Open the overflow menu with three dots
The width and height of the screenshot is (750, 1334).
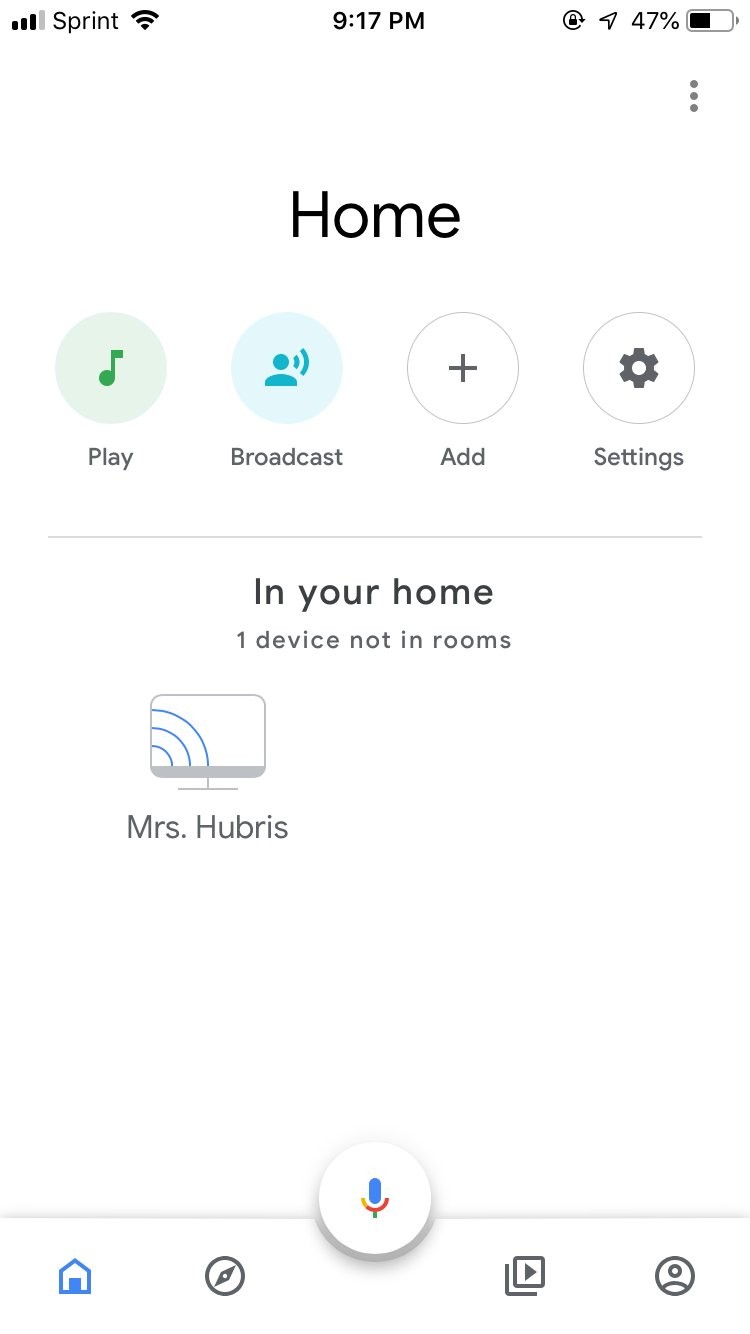point(693,95)
